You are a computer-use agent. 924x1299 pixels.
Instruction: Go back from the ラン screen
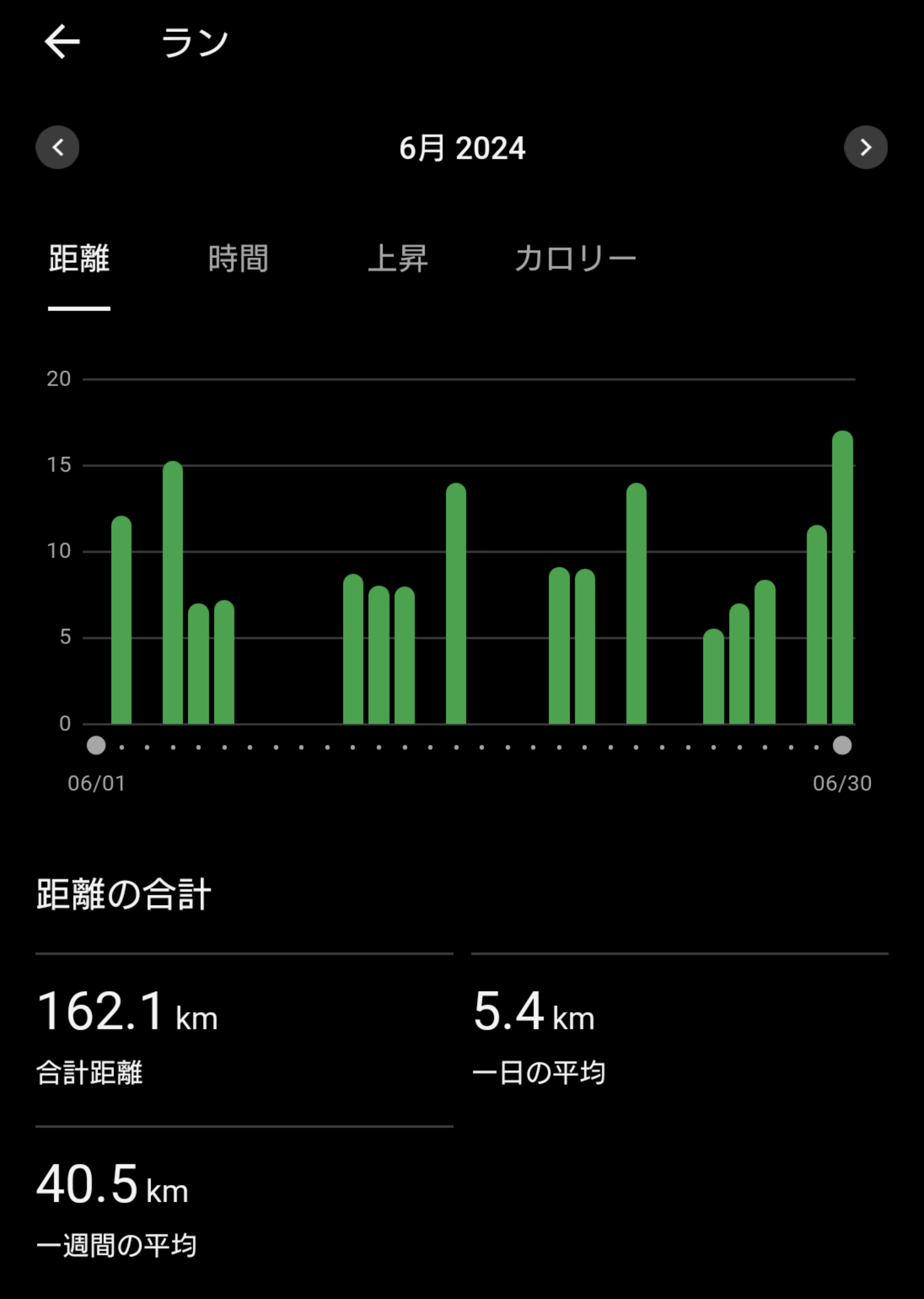(x=62, y=42)
